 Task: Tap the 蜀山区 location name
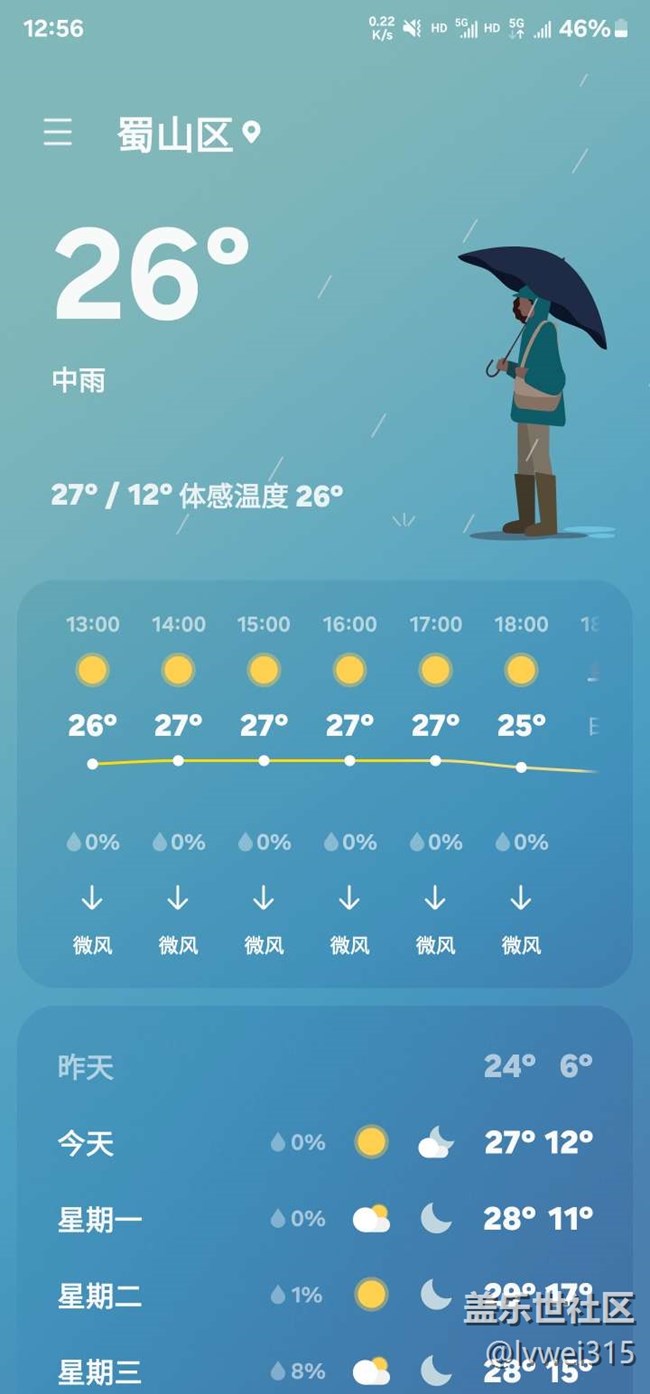click(175, 134)
